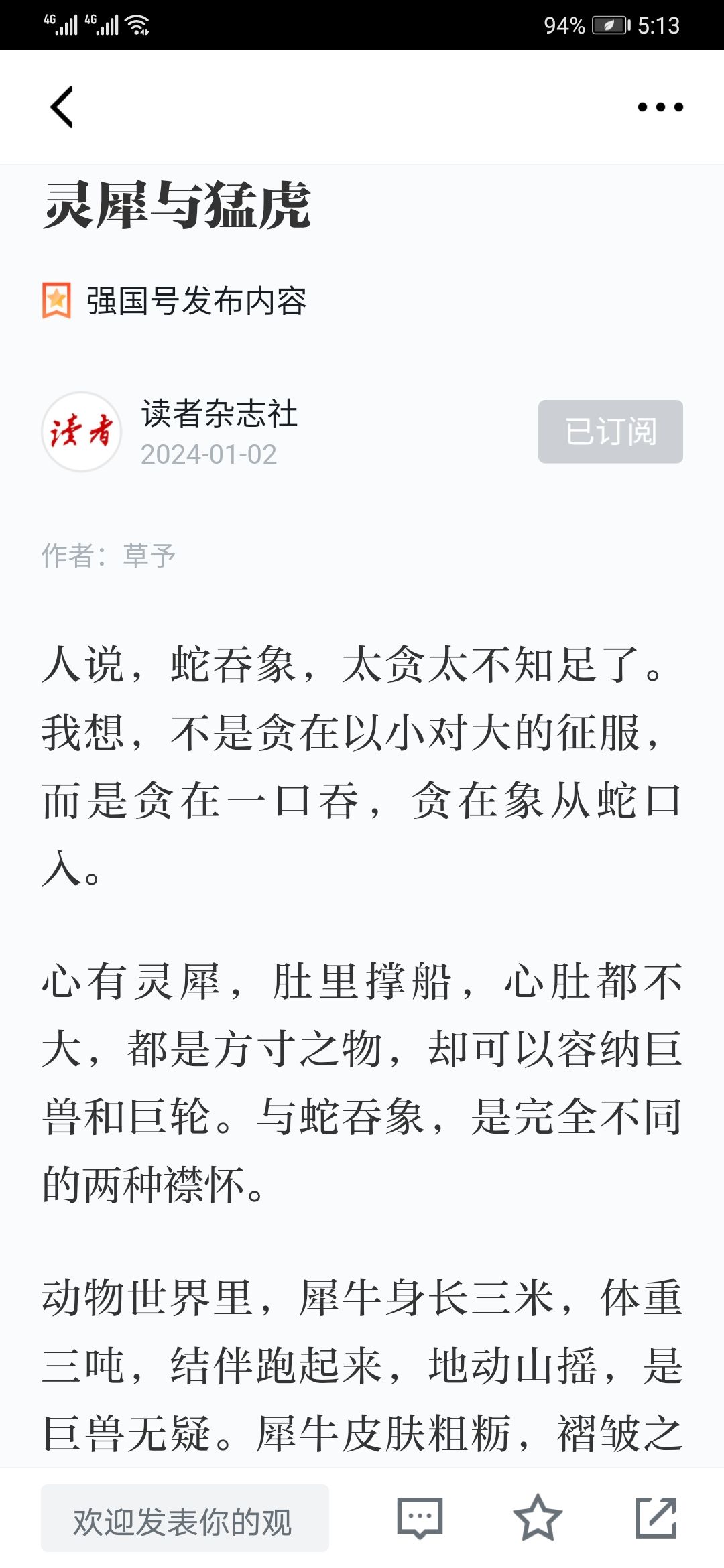
Task: View comments via the speech bubble icon
Action: (x=420, y=1518)
